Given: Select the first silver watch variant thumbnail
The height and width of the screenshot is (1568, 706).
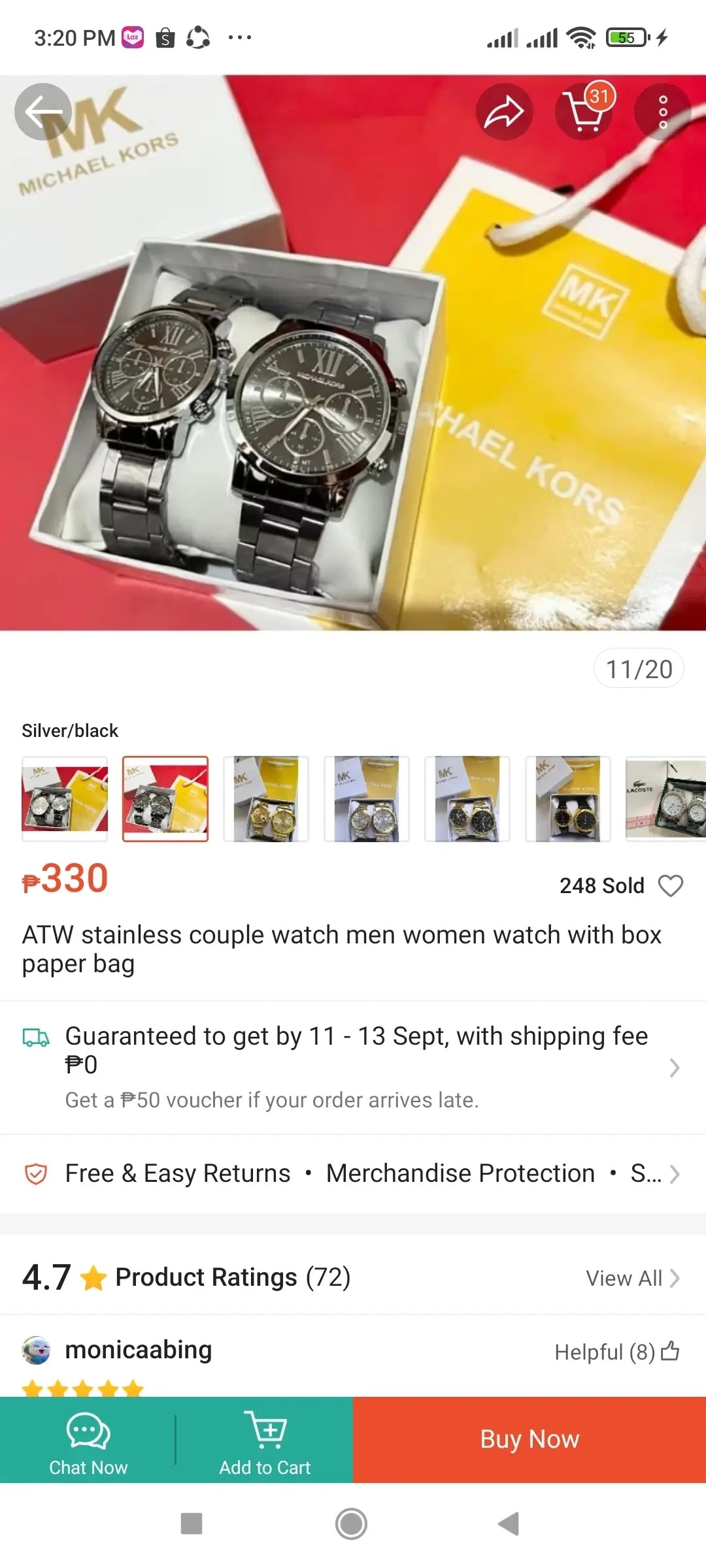Looking at the screenshot, I should (x=65, y=798).
